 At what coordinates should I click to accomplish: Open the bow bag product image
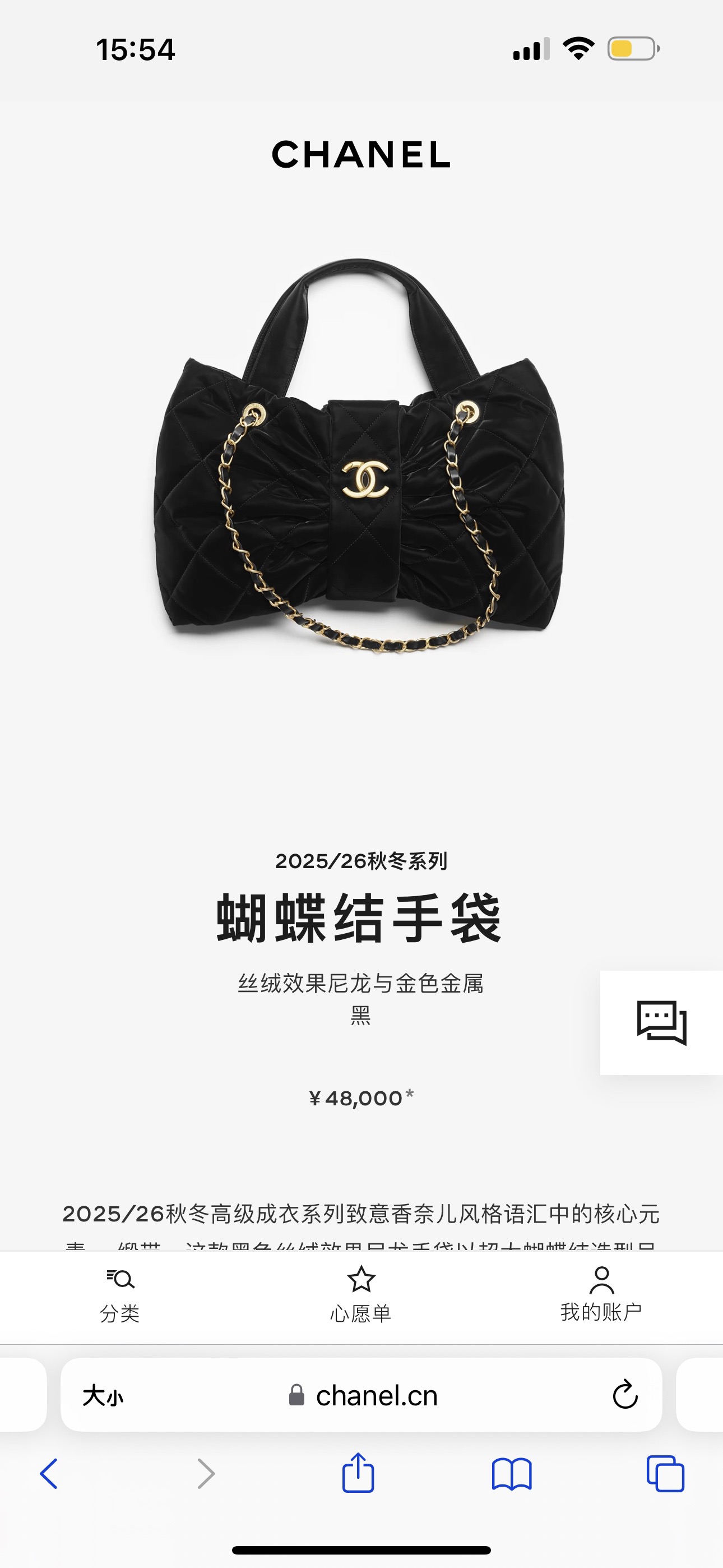pyautogui.click(x=360, y=455)
